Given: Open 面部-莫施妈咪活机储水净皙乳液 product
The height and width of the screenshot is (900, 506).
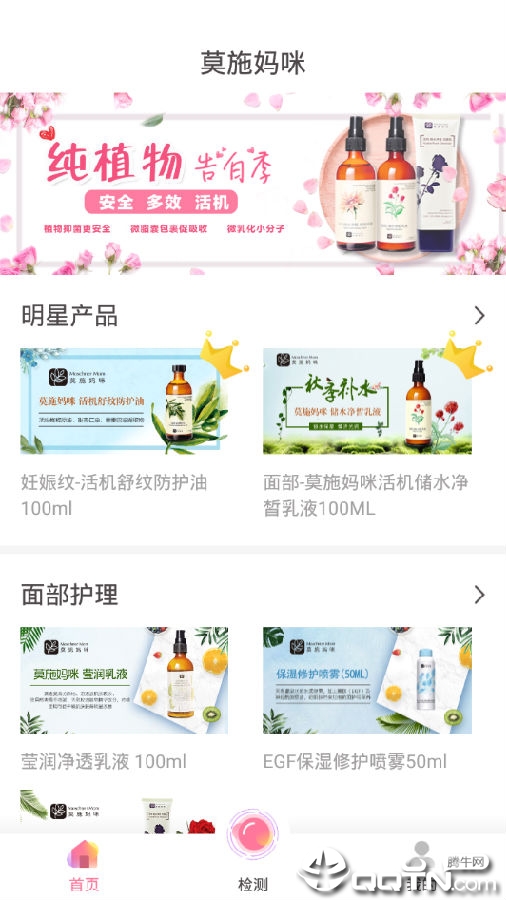Looking at the screenshot, I should [x=367, y=432].
